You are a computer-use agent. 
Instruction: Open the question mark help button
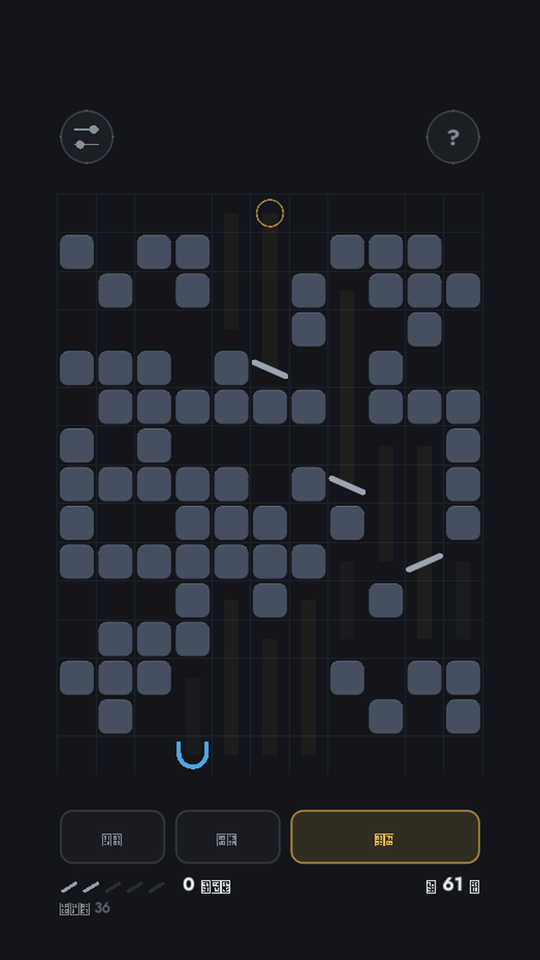(x=453, y=137)
